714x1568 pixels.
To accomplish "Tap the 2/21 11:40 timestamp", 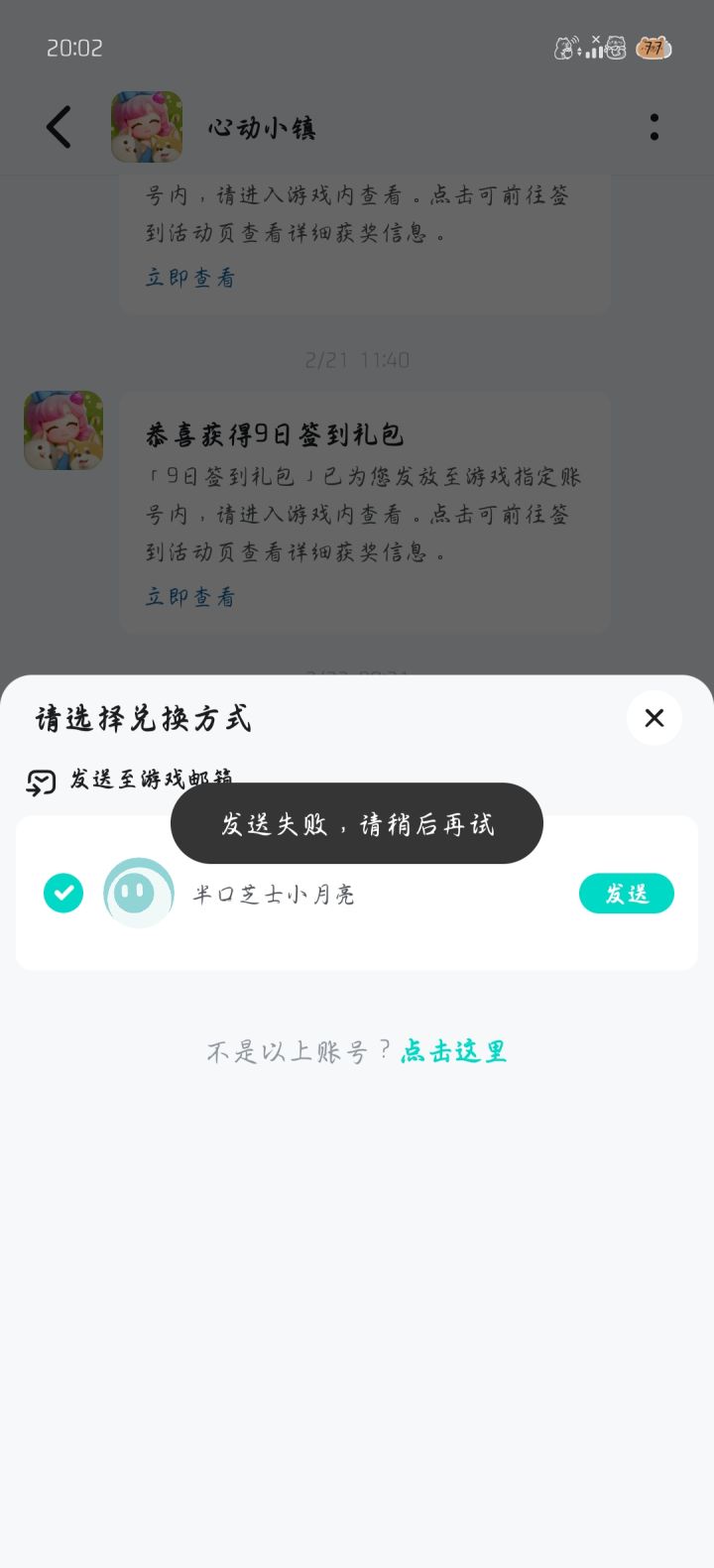I will tap(357, 360).
